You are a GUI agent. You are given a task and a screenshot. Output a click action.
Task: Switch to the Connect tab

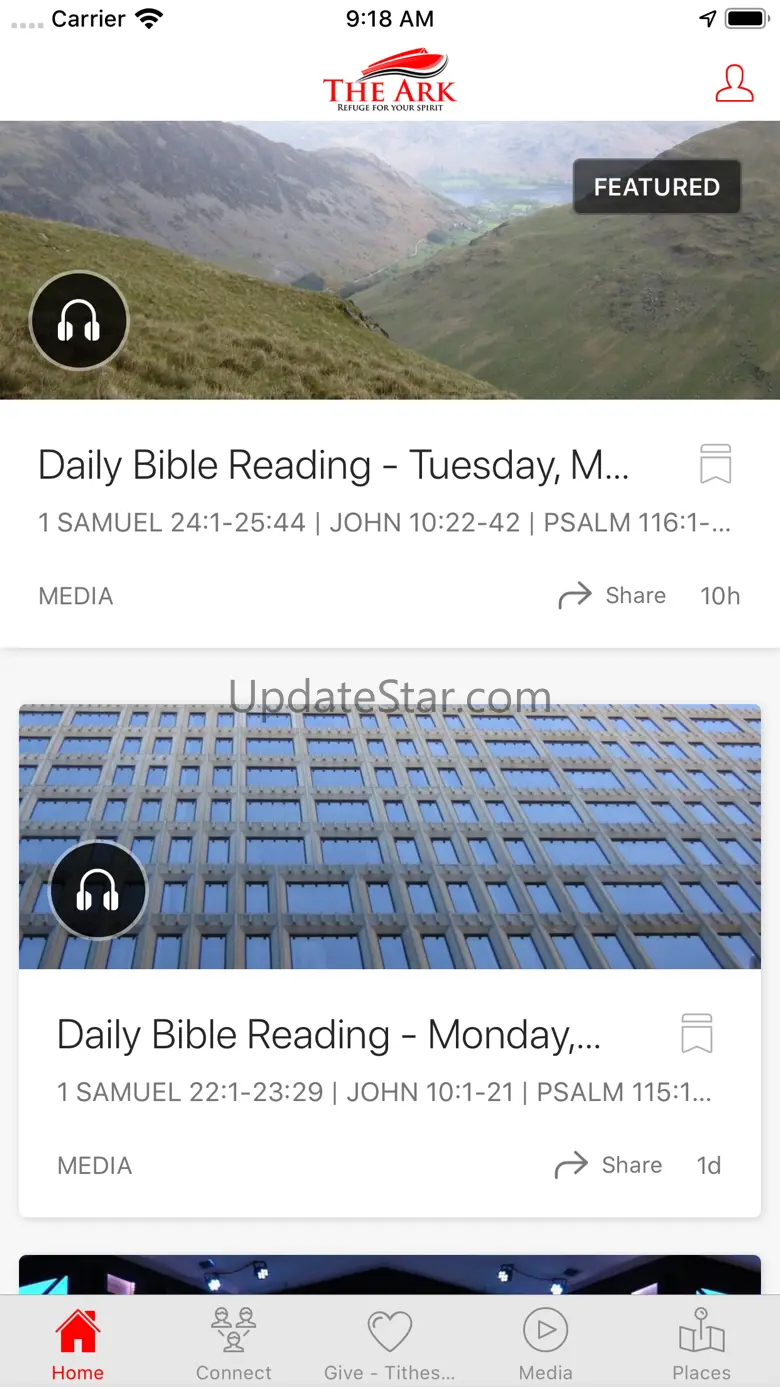234,1344
